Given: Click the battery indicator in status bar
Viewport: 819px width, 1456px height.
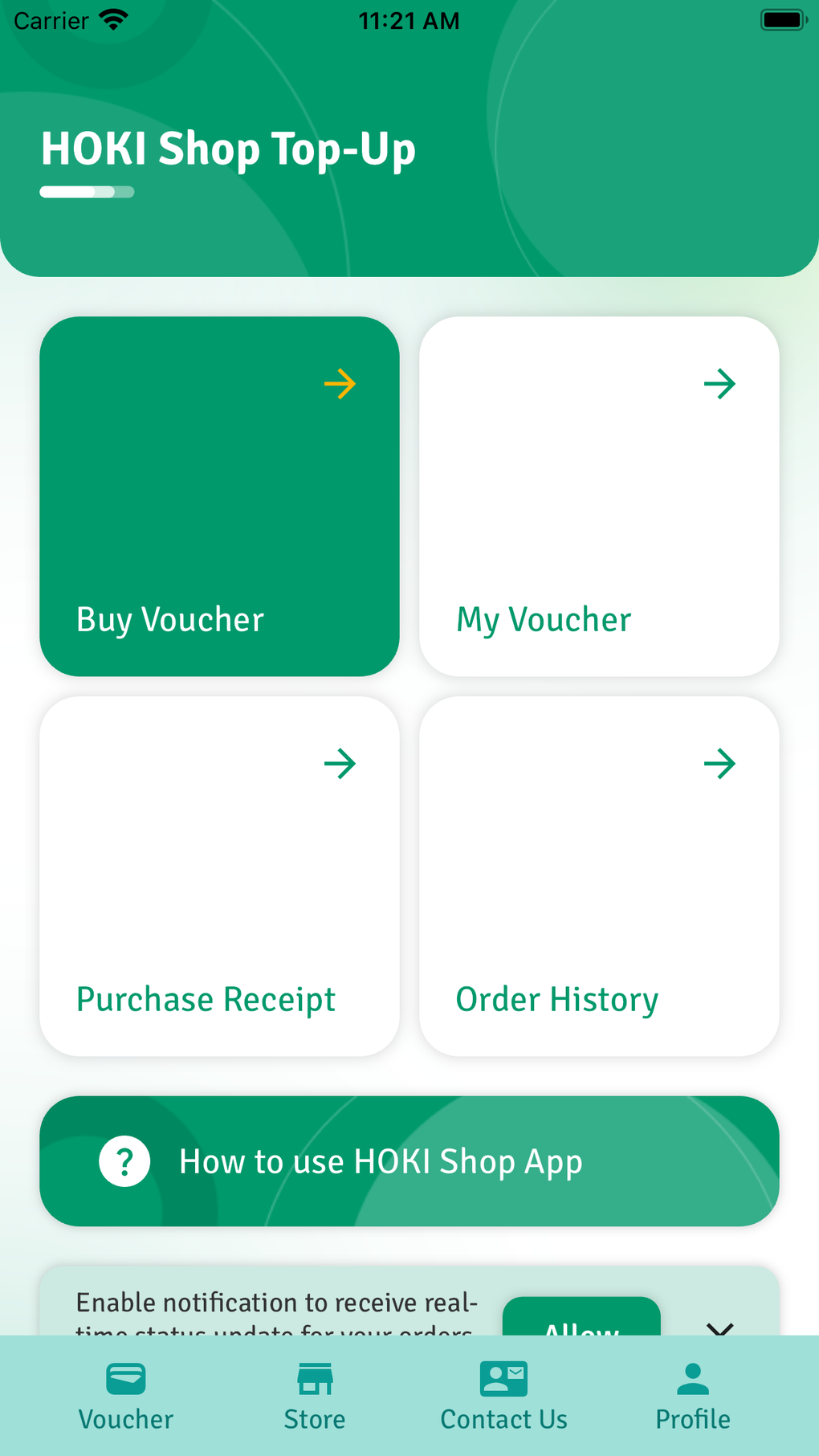Looking at the screenshot, I should click(x=782, y=18).
